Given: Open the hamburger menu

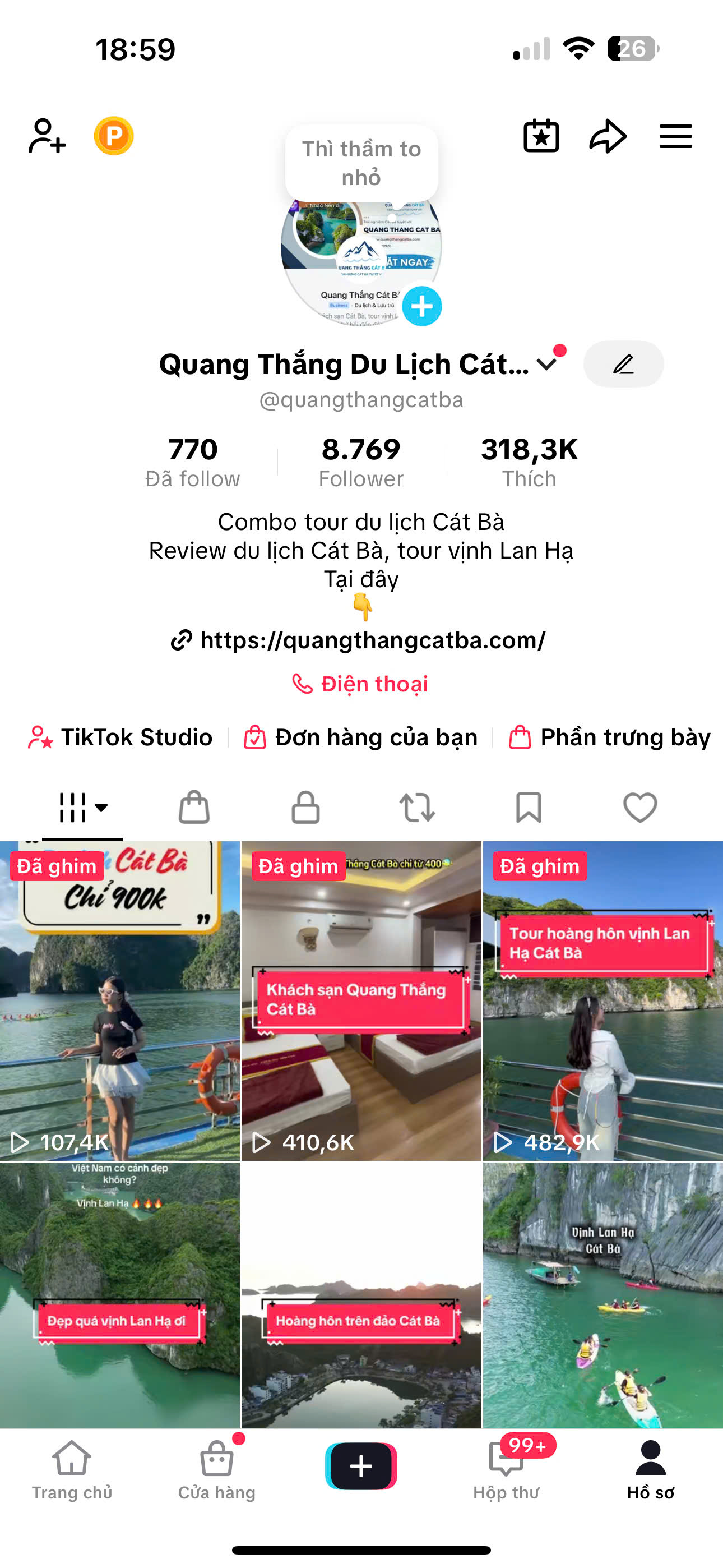Looking at the screenshot, I should click(675, 136).
